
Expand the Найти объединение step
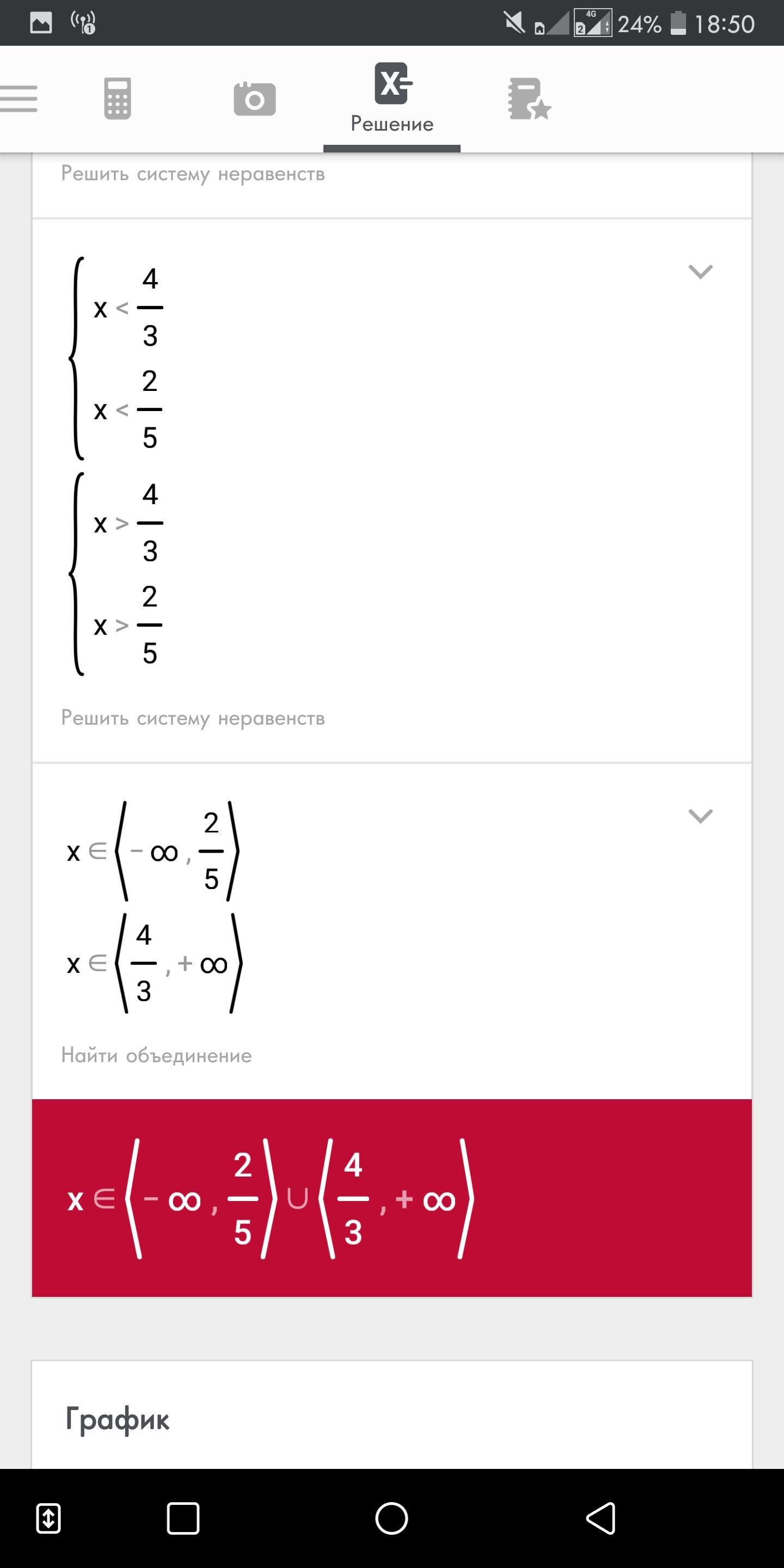click(x=700, y=816)
